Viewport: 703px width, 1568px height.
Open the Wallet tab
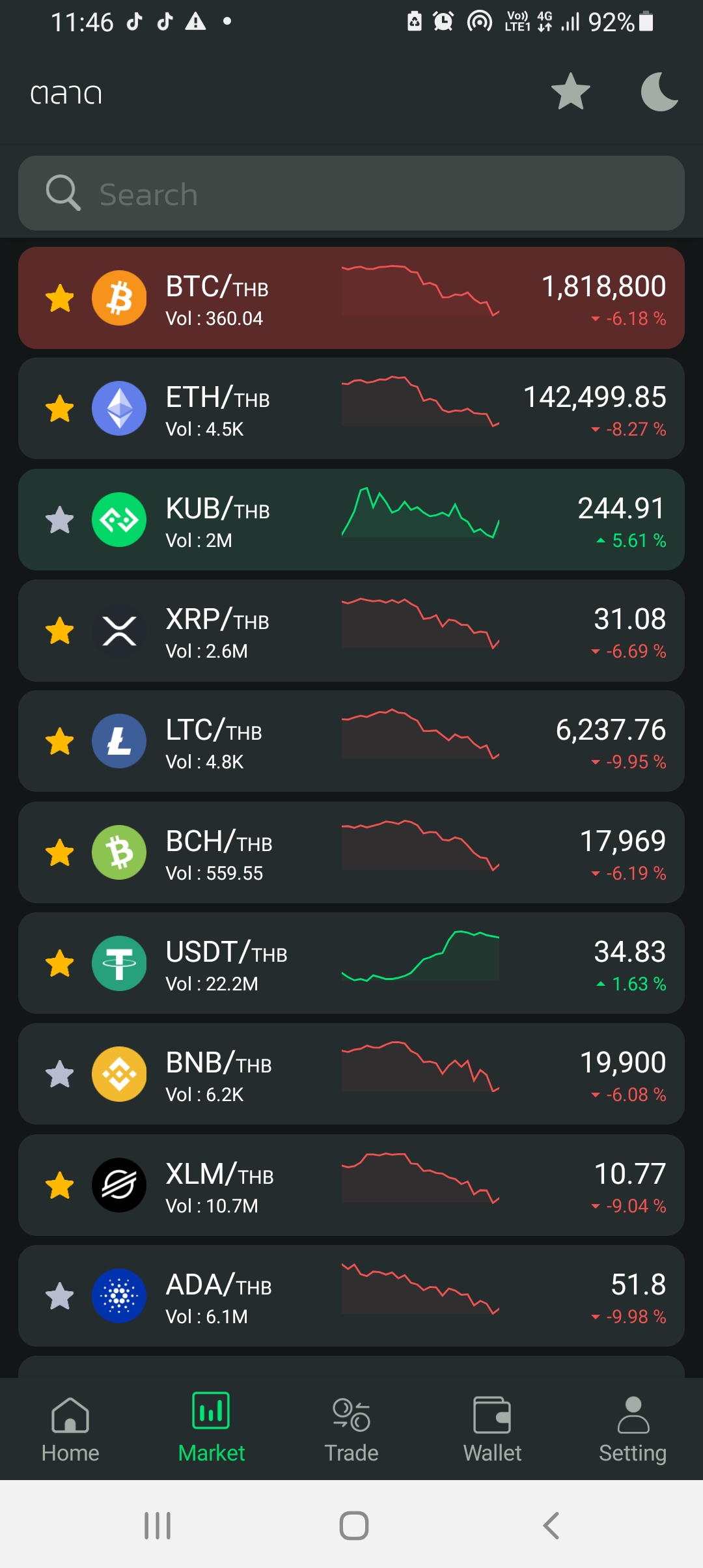click(x=492, y=1429)
